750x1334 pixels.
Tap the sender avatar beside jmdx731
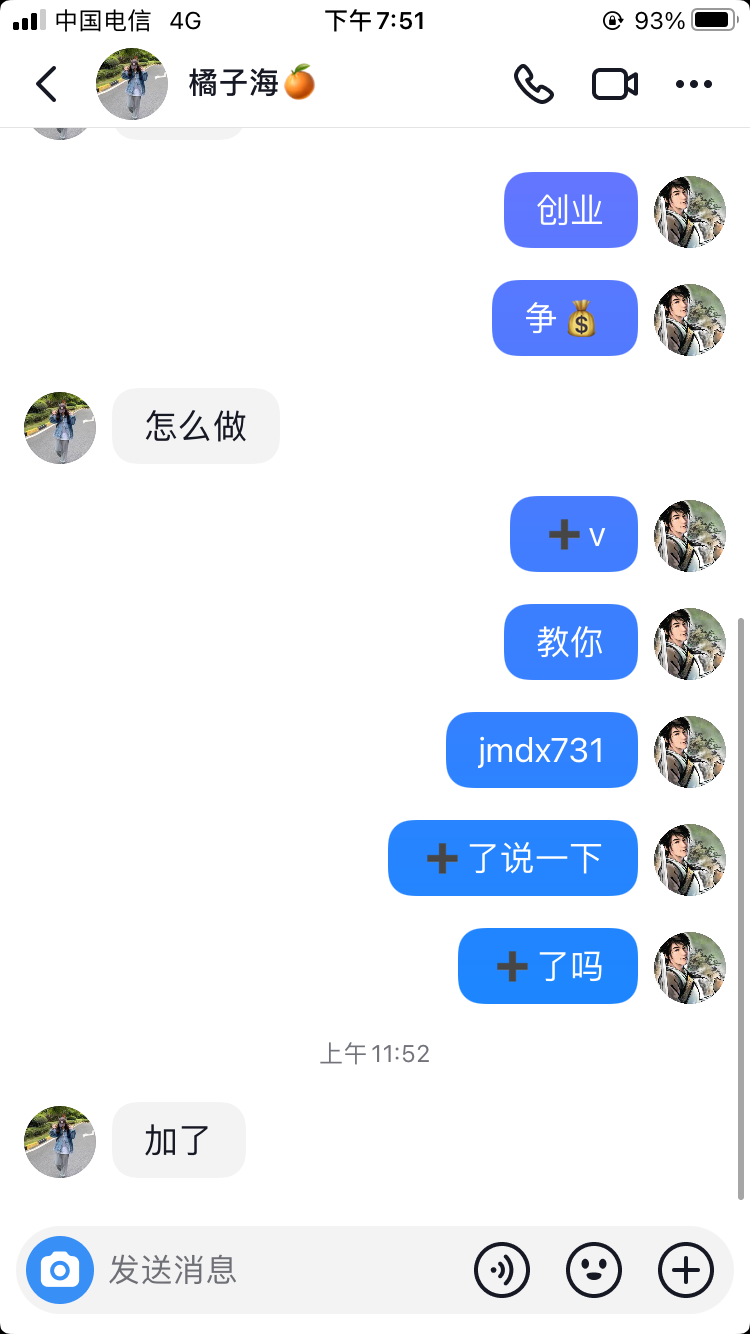tap(690, 751)
